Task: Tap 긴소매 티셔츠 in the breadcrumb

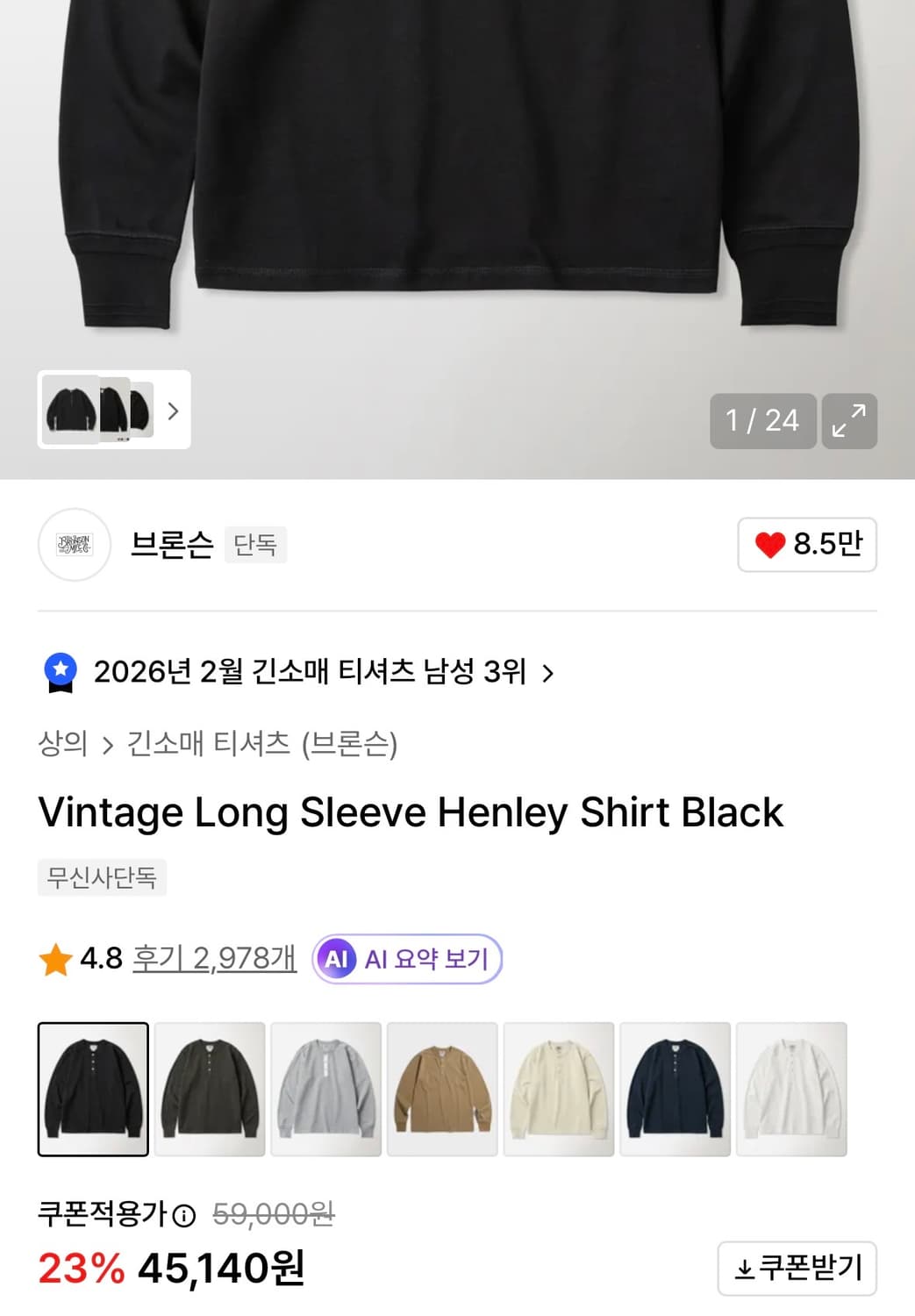Action: 208,744
